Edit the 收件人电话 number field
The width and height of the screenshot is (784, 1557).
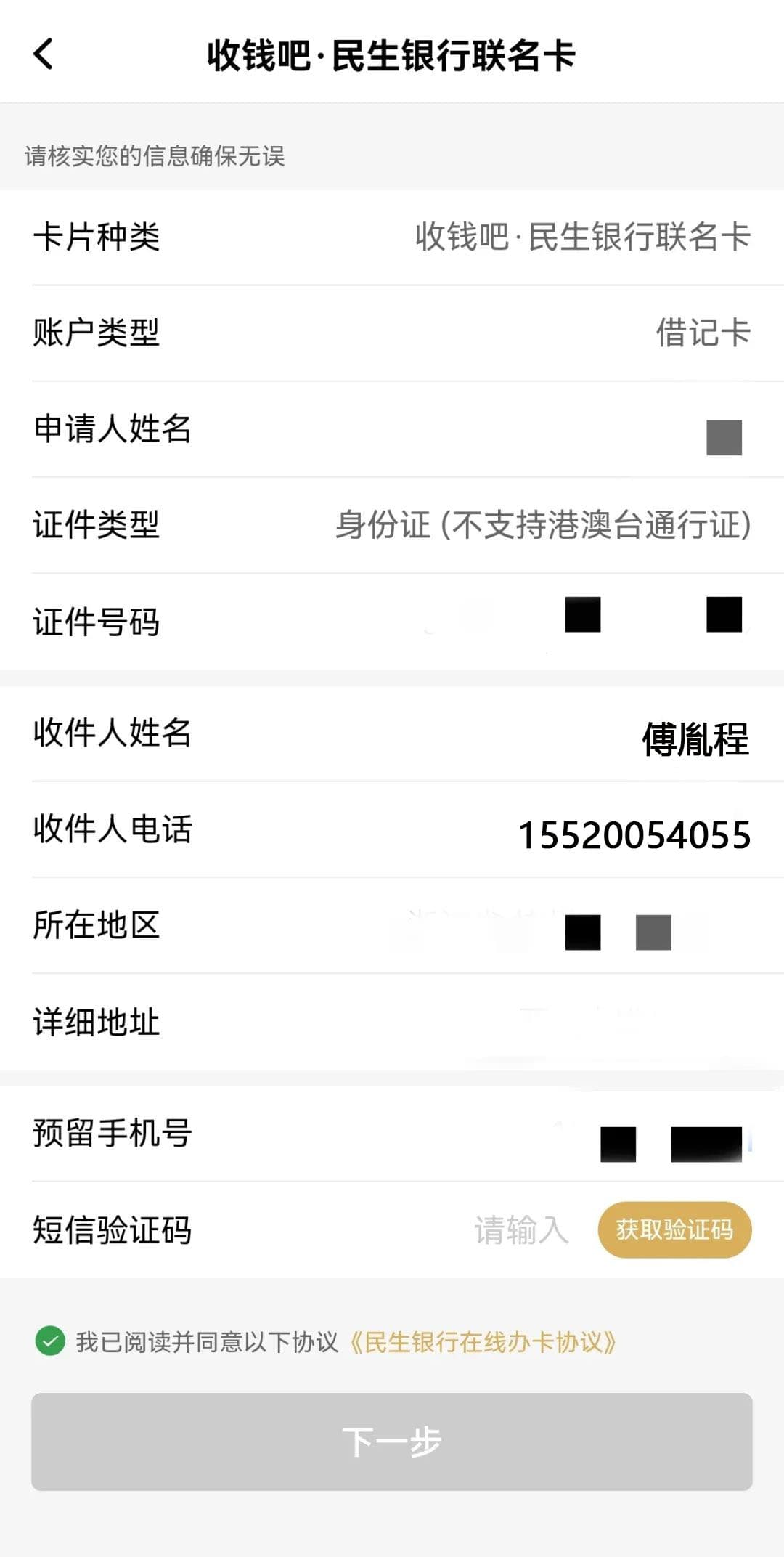click(392, 830)
